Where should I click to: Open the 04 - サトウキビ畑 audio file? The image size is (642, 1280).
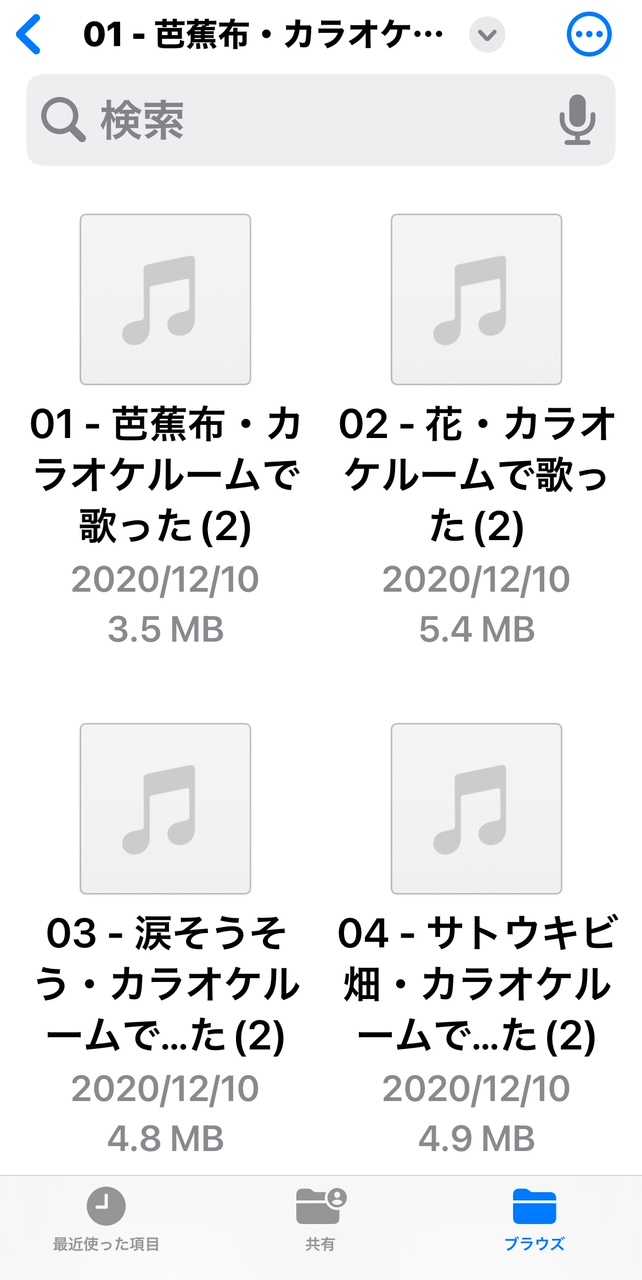coord(476,808)
